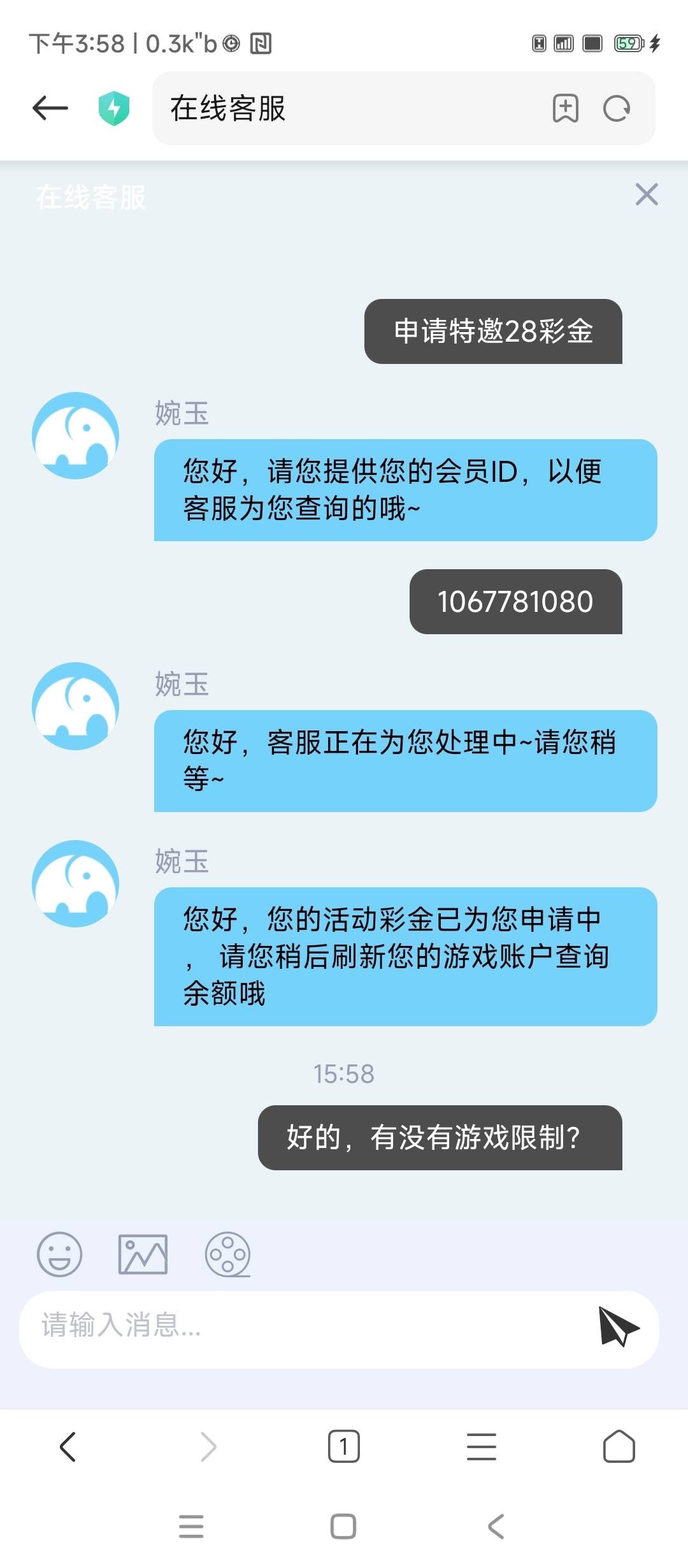Go to the previous page in the browser toolbar
Viewport: 688px width, 1568px height.
(x=68, y=1446)
